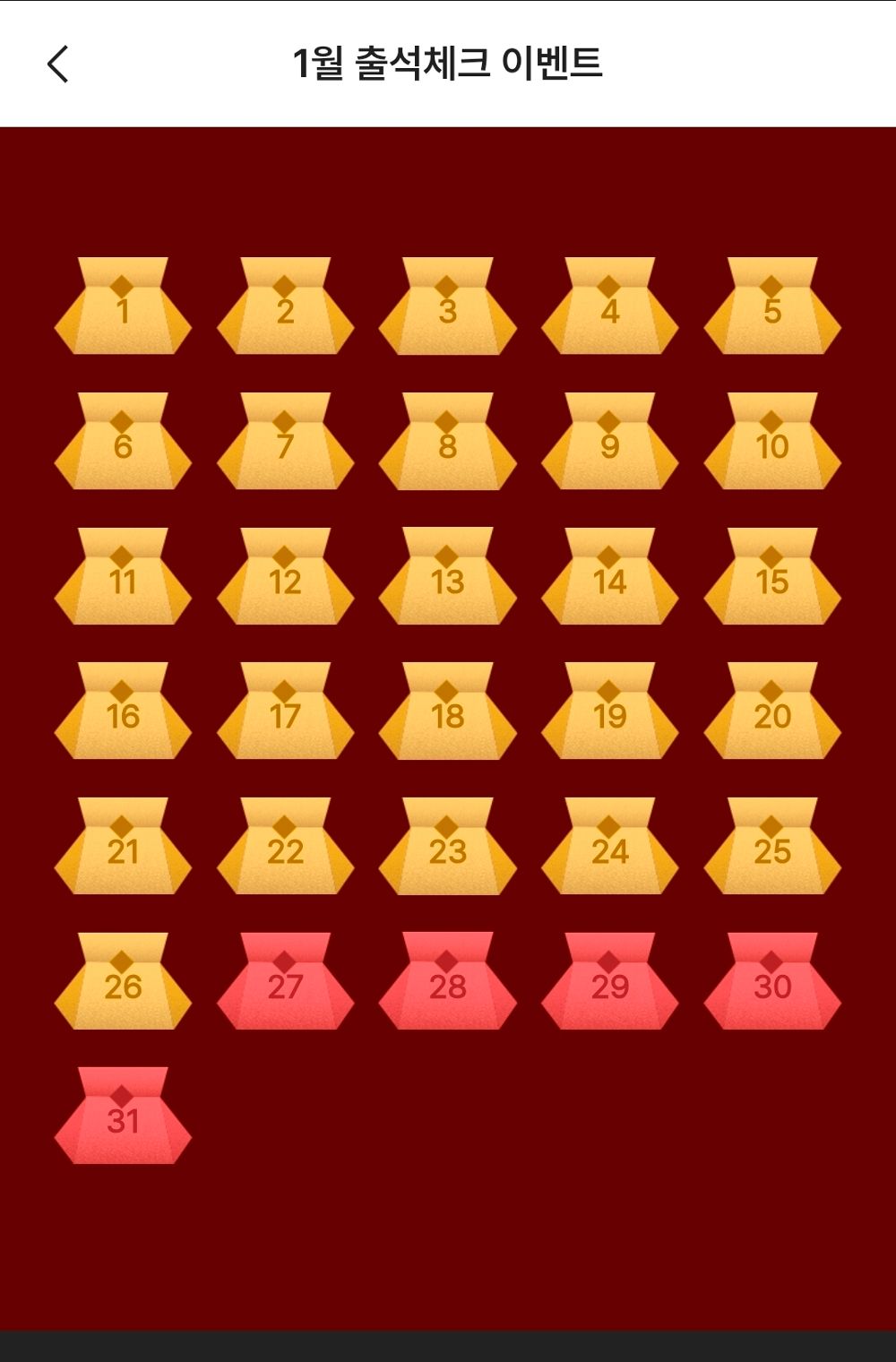Tap the day 22 gold pouch
Viewport: 896px width, 1362px height.
point(285,848)
